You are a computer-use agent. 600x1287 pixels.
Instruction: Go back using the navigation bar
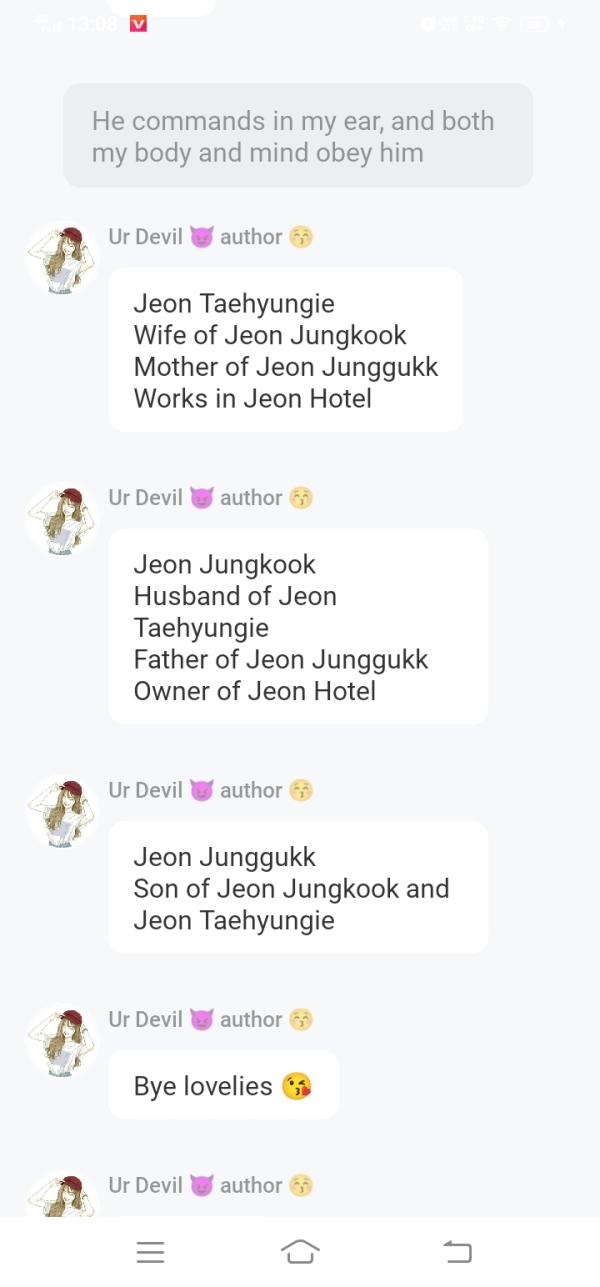click(457, 1251)
